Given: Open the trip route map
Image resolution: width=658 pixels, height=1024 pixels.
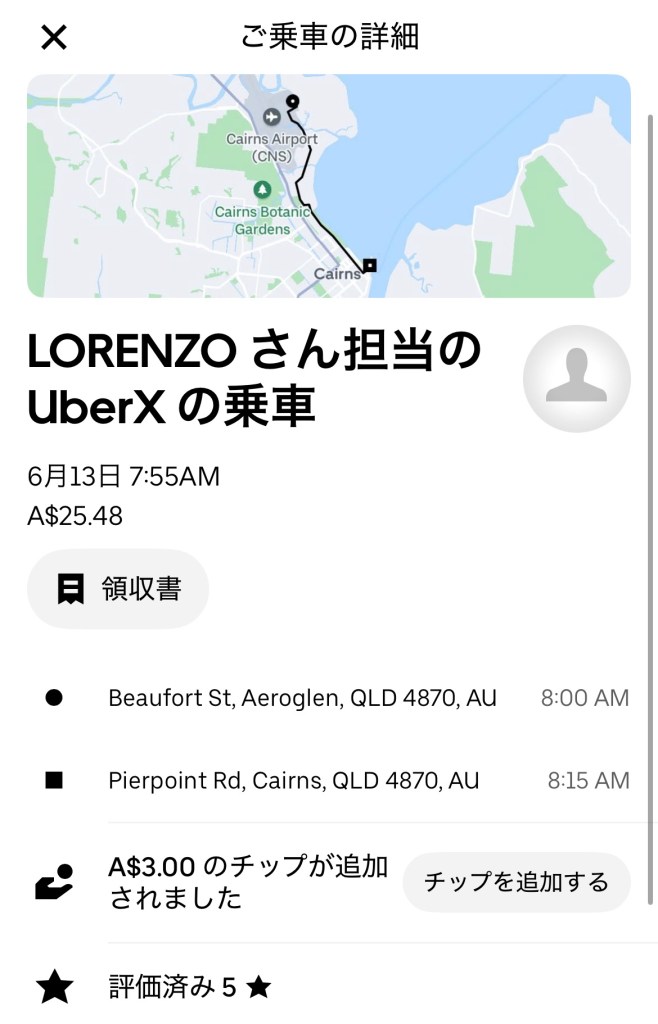Looking at the screenshot, I should pyautogui.click(x=328, y=186).
